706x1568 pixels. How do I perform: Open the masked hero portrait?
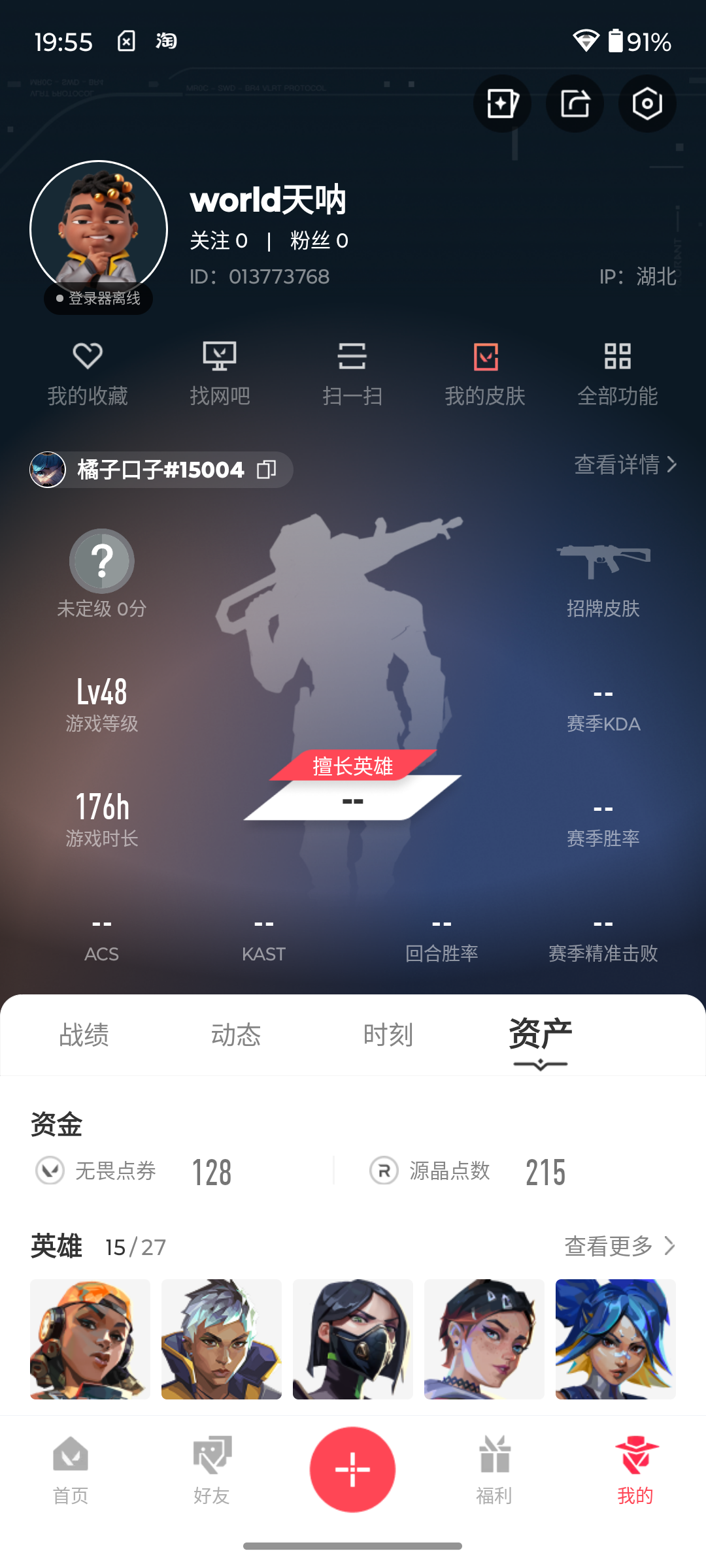pos(353,1339)
